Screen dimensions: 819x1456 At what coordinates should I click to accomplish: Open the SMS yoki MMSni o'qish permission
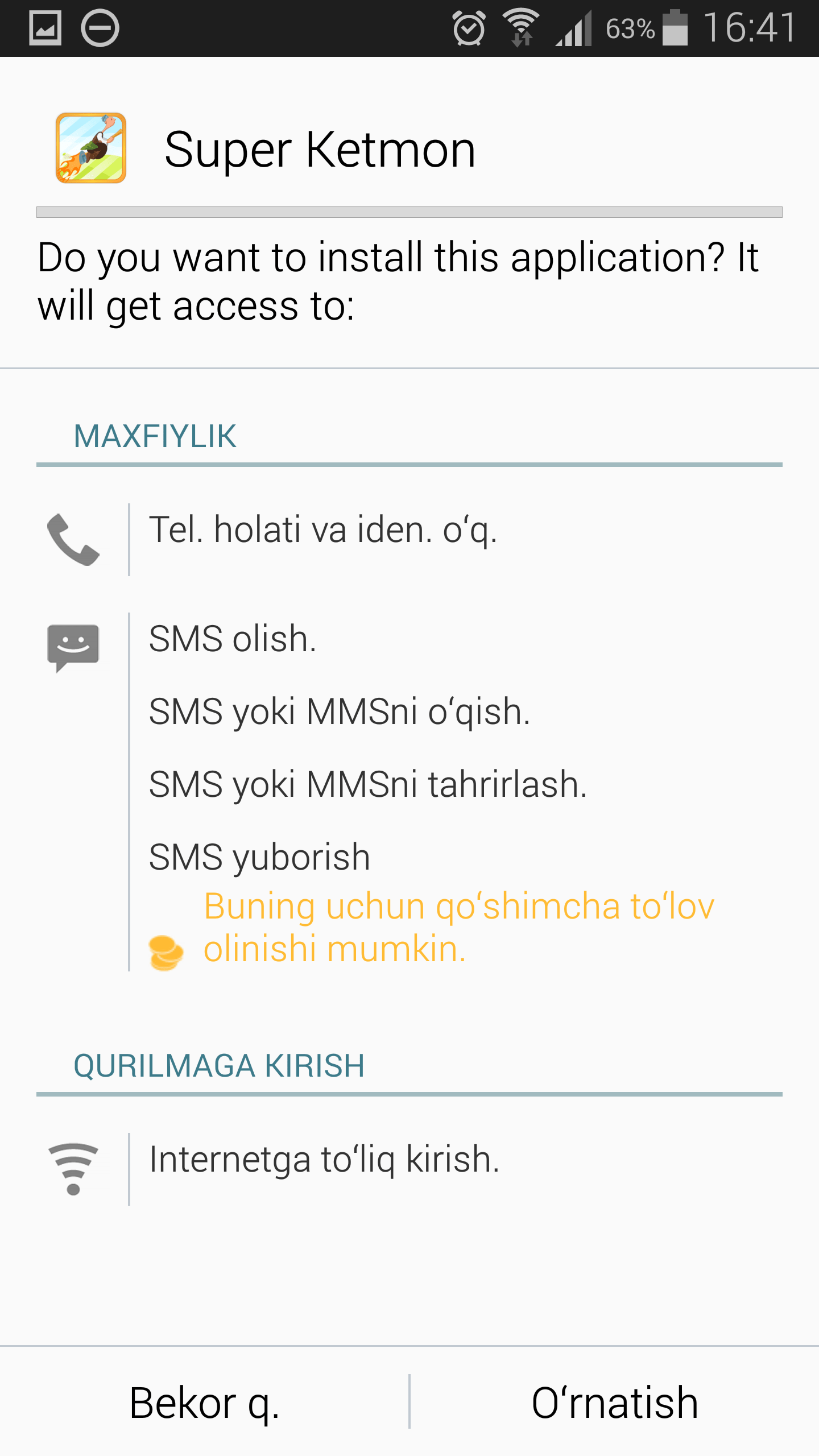(340, 712)
